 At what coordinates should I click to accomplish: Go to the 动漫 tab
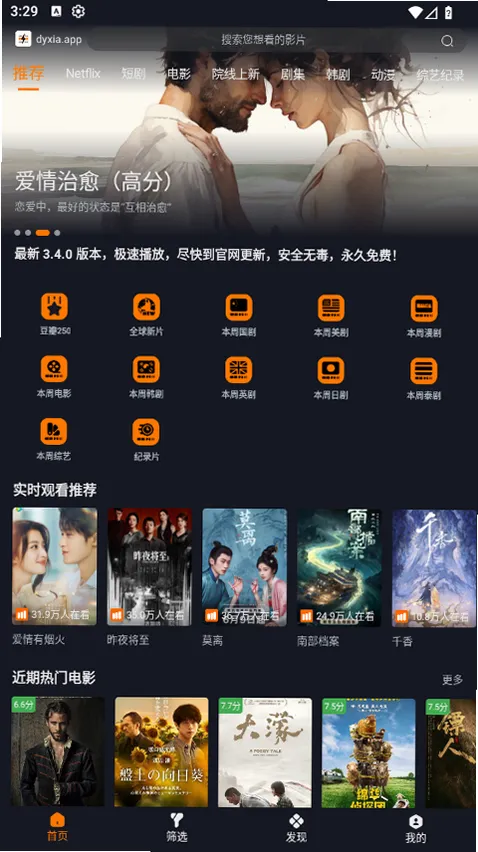point(383,74)
